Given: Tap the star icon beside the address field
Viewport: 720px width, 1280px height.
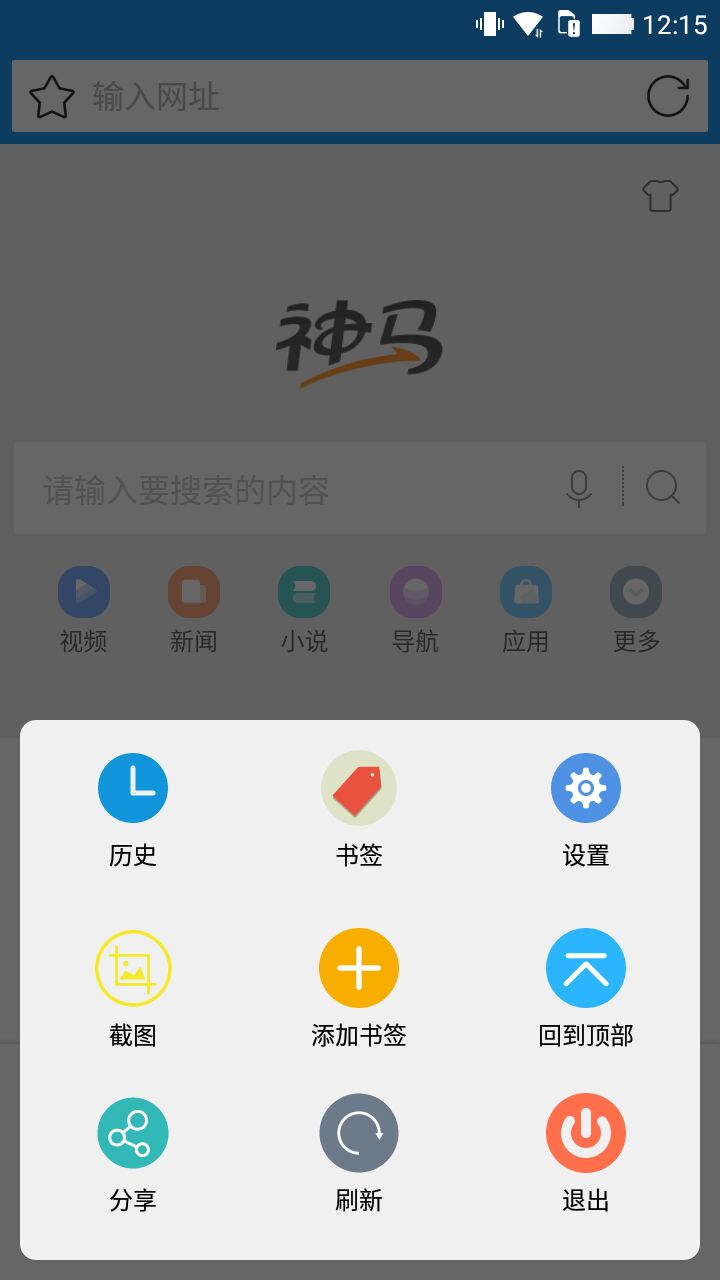Looking at the screenshot, I should [x=51, y=97].
